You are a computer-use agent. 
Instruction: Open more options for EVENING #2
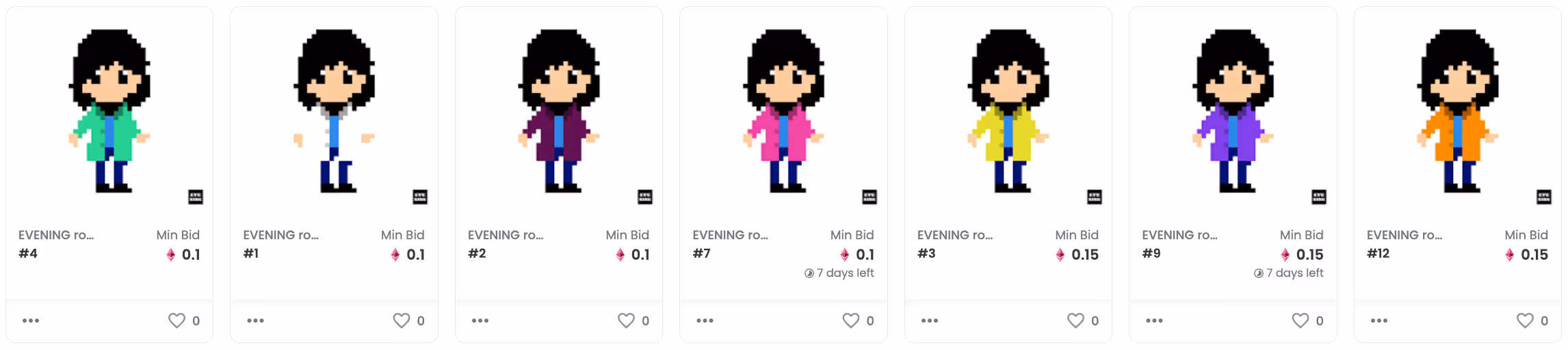480,321
